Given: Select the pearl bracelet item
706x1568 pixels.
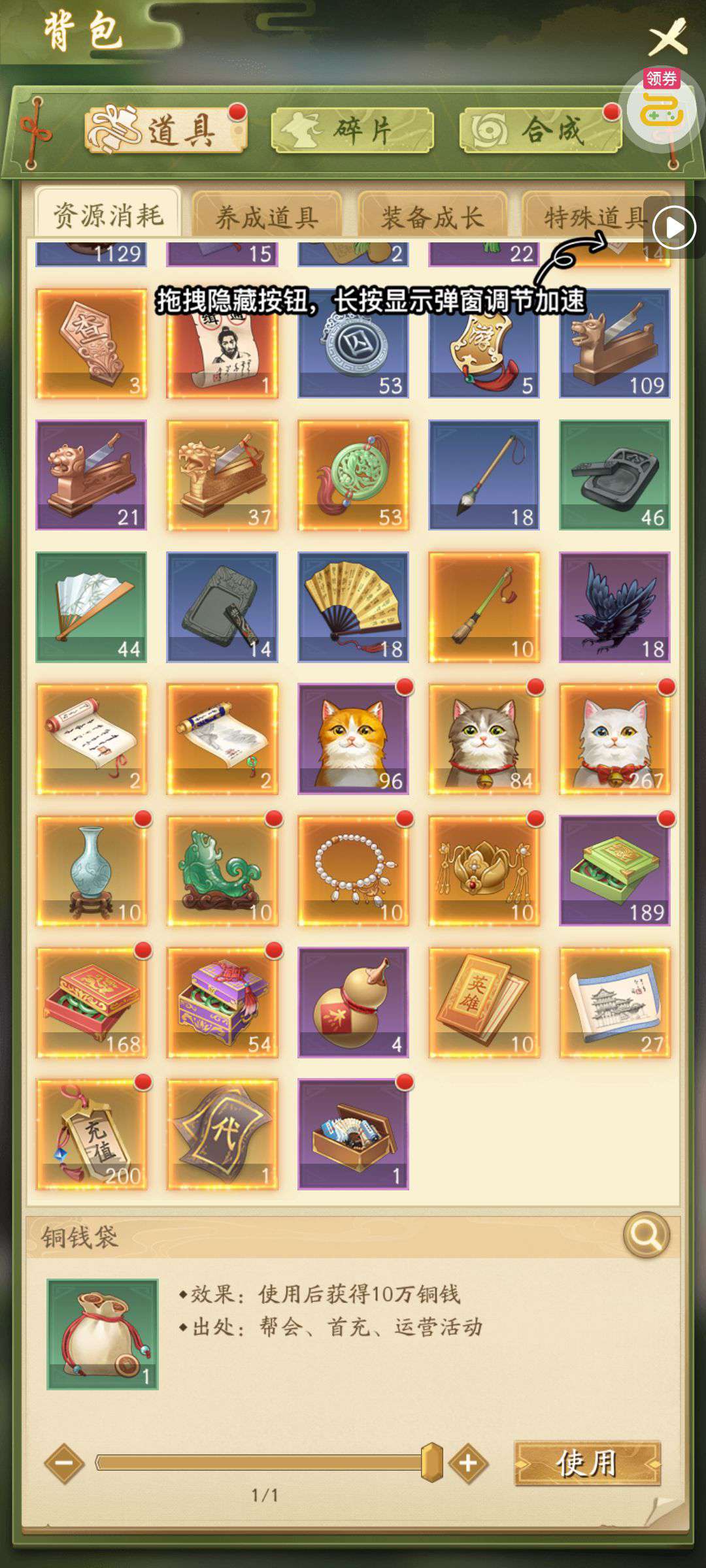Looking at the screenshot, I should click(x=353, y=870).
